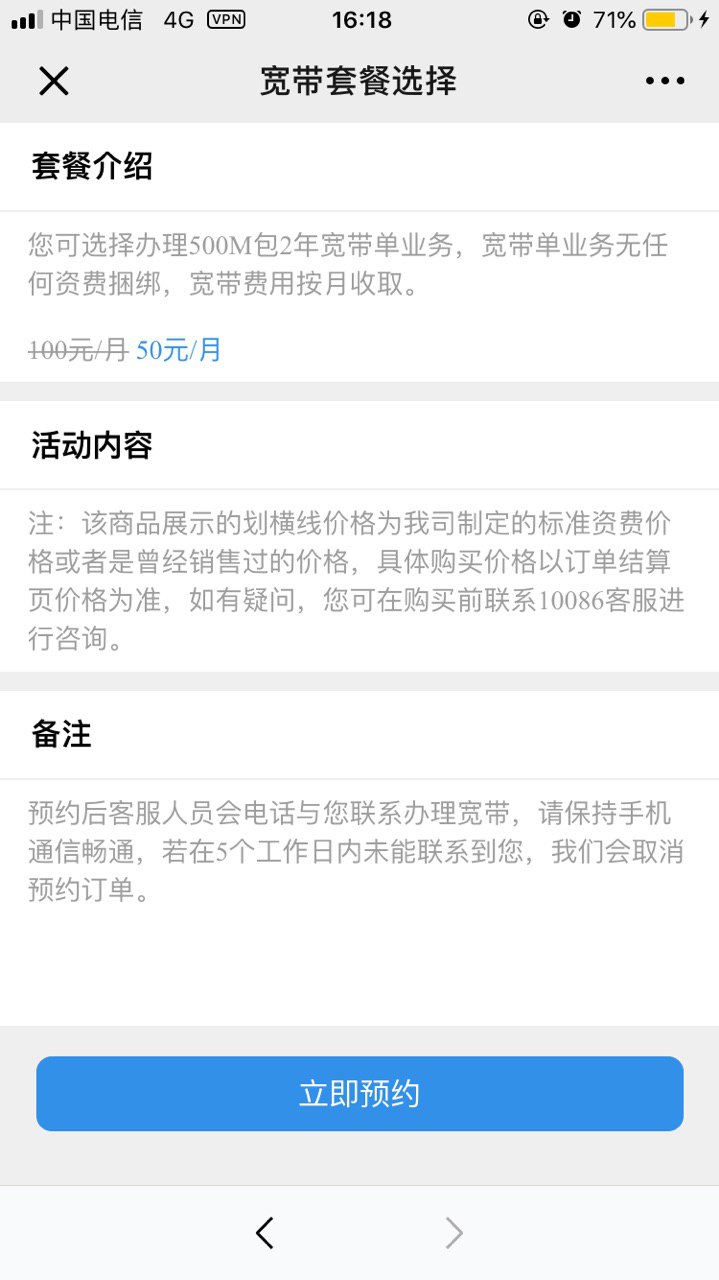The height and width of the screenshot is (1280, 719).
Task: Tap the 立即预约 button
Action: pyautogui.click(x=360, y=1093)
